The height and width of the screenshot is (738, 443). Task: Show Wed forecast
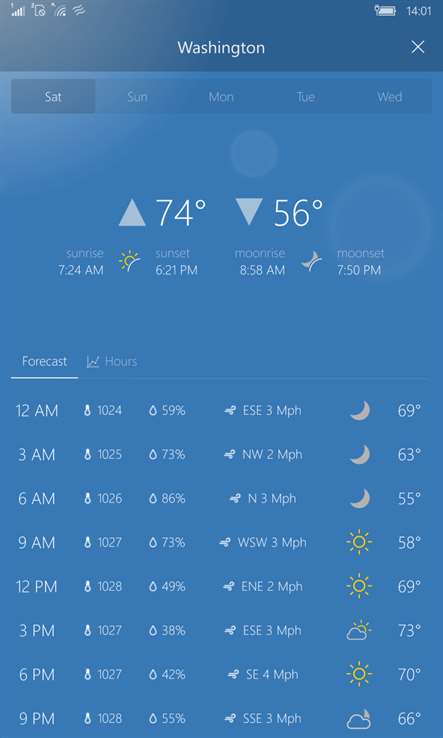click(x=389, y=96)
